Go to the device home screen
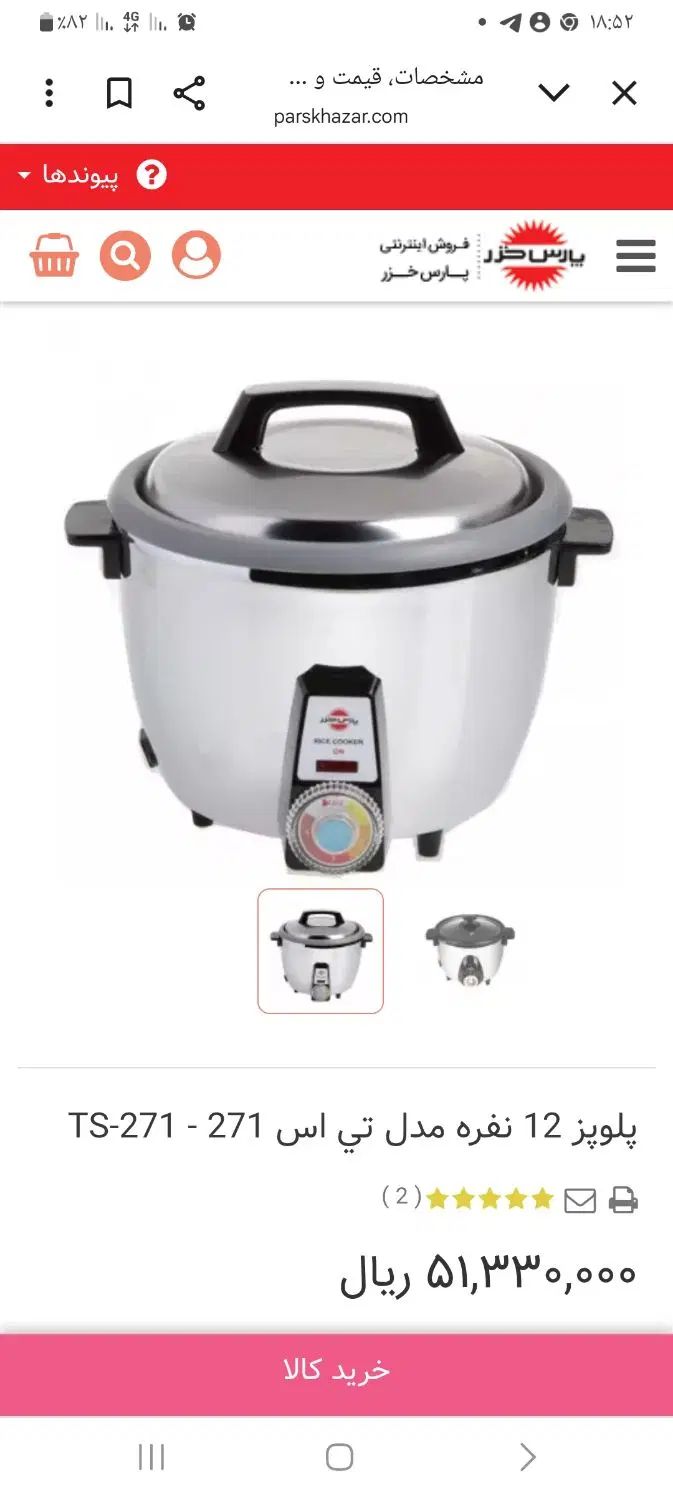 pos(339,1457)
